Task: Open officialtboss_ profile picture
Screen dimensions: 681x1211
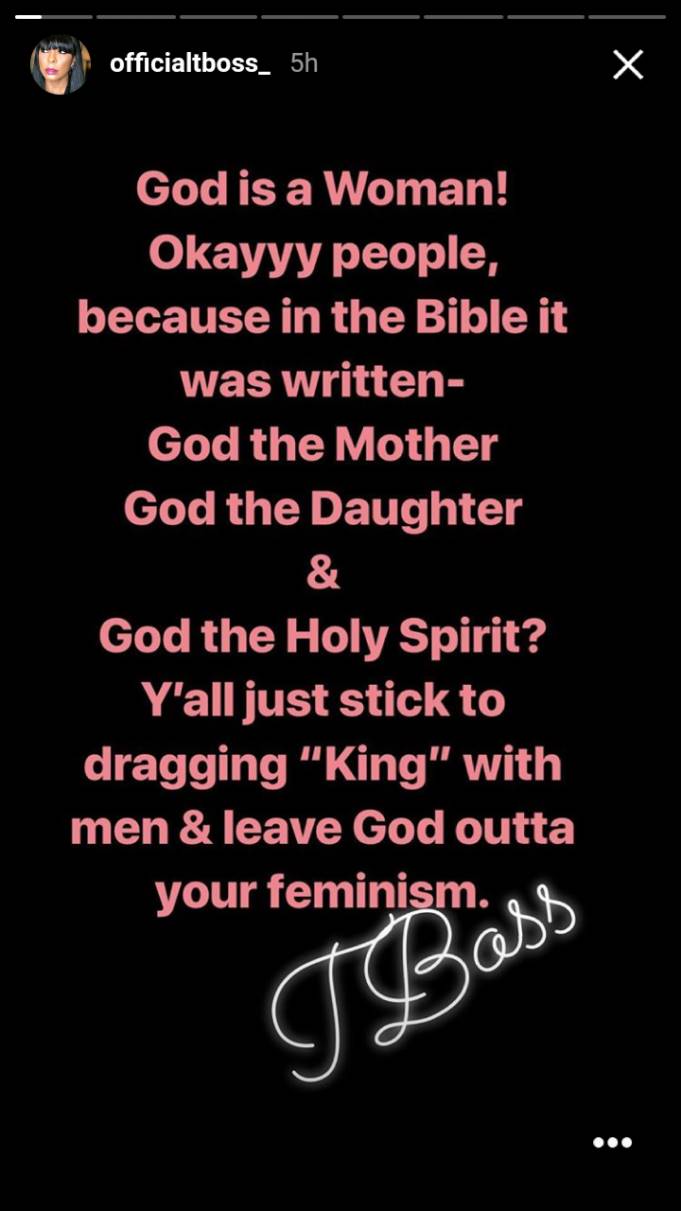Action: [60, 65]
